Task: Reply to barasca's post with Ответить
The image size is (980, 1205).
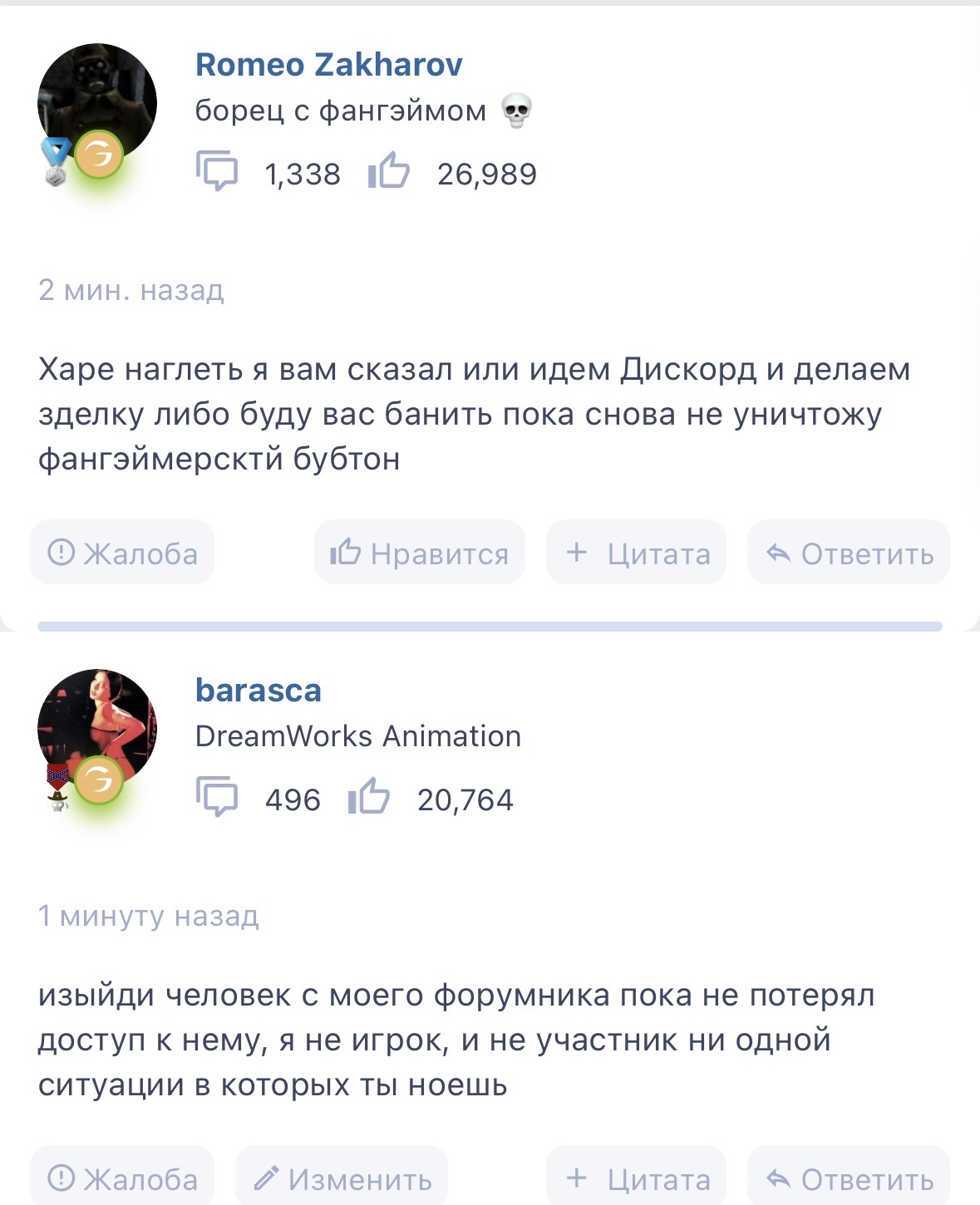Action: 849,1178
